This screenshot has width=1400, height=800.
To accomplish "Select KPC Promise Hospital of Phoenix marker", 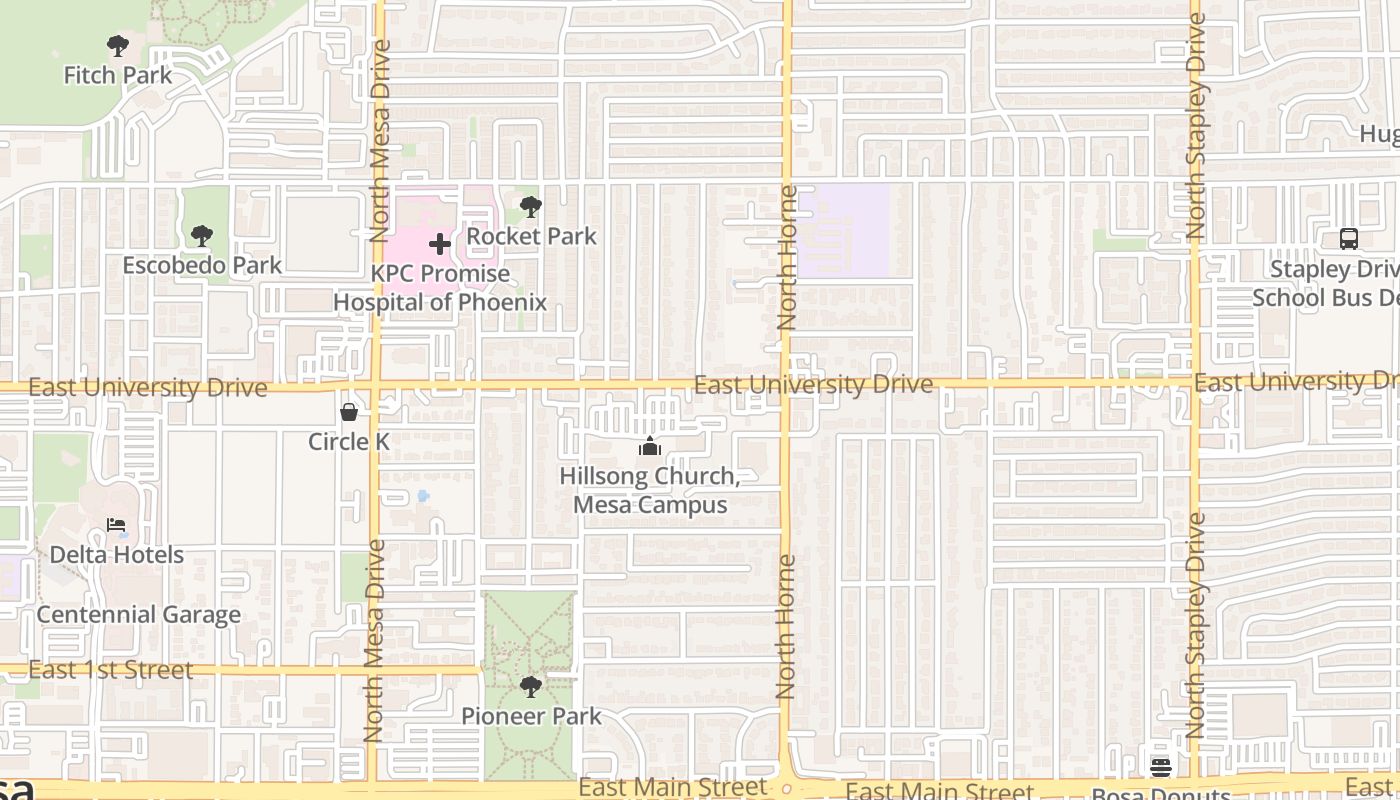I will point(440,244).
